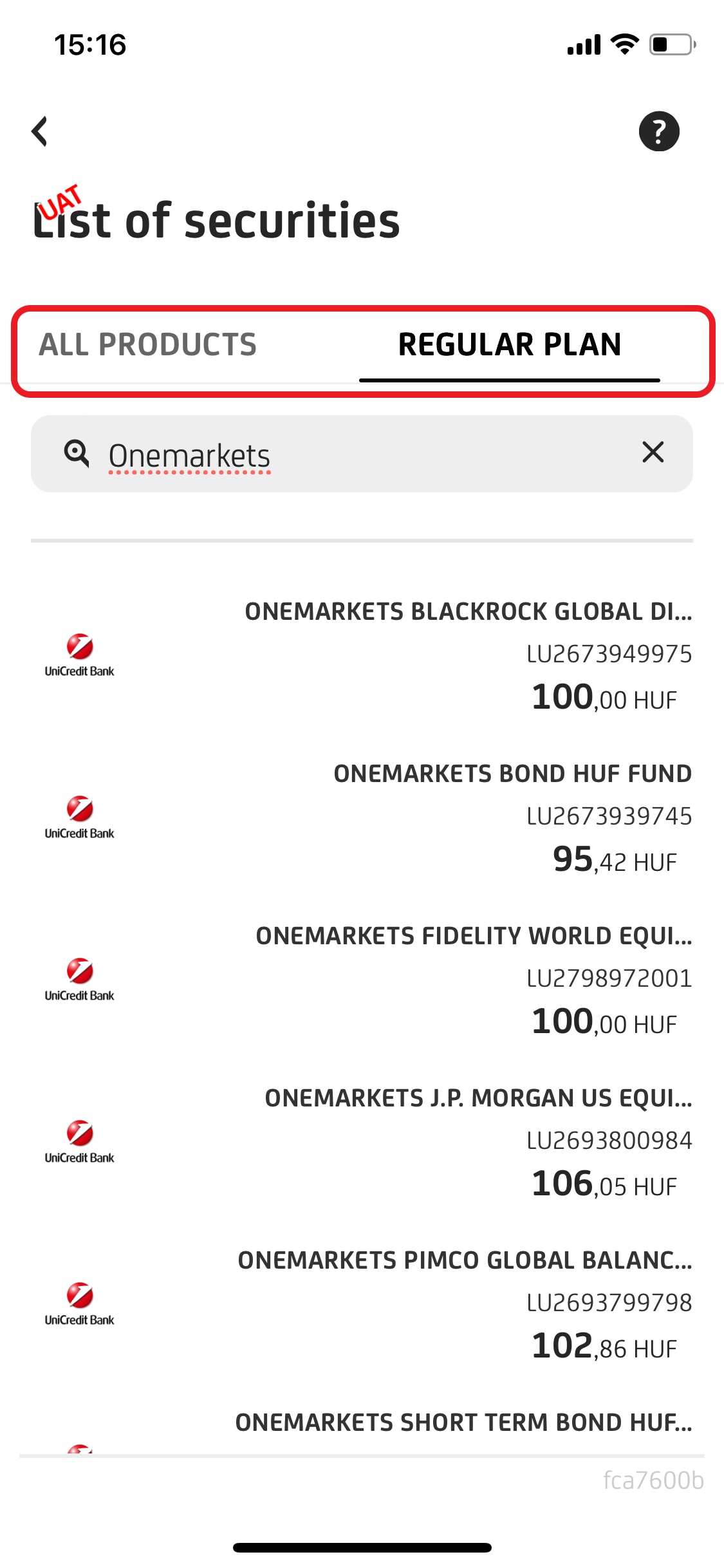This screenshot has height=1568, width=724.
Task: Open Onemarkets Short Term Bond HUF
Action: pyautogui.click(x=462, y=1424)
